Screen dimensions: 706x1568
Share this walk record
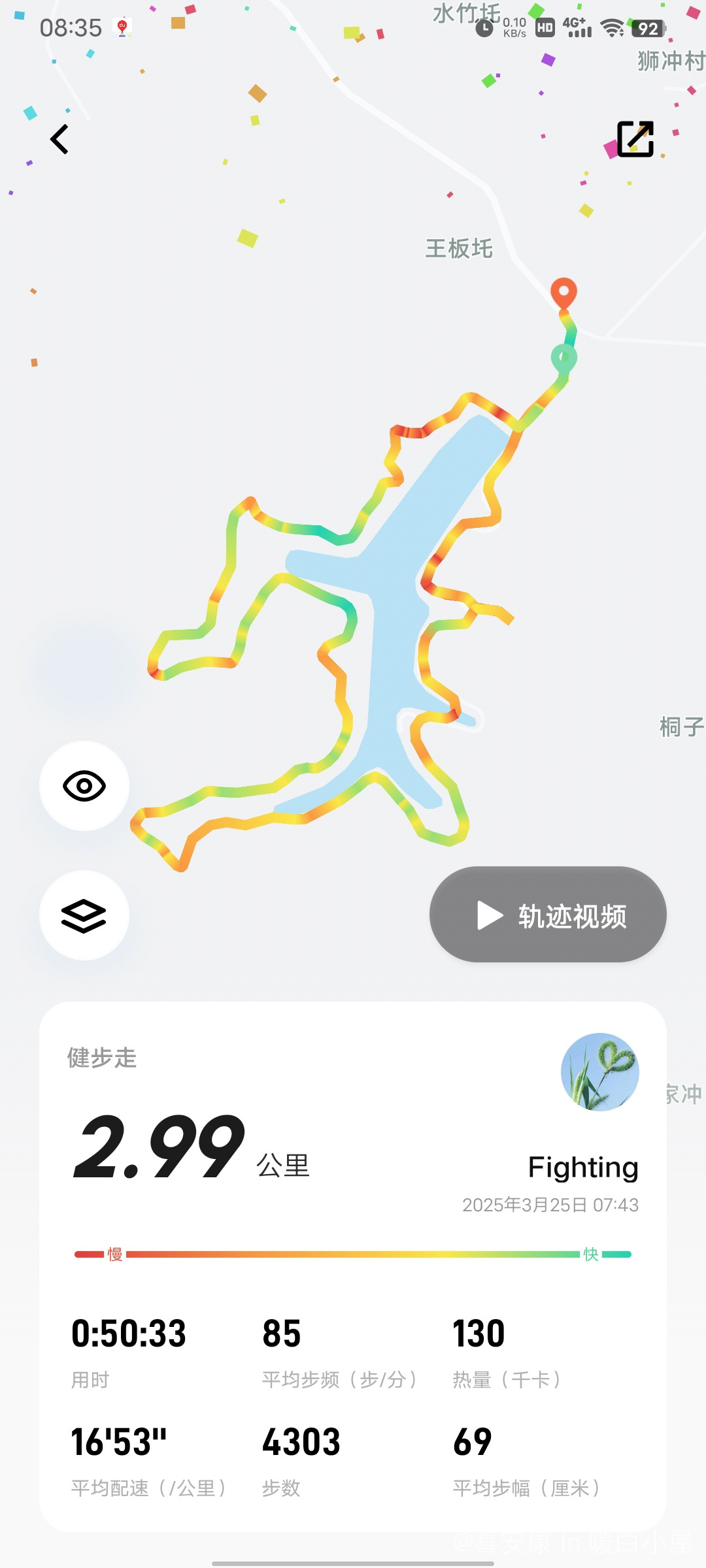click(x=635, y=139)
